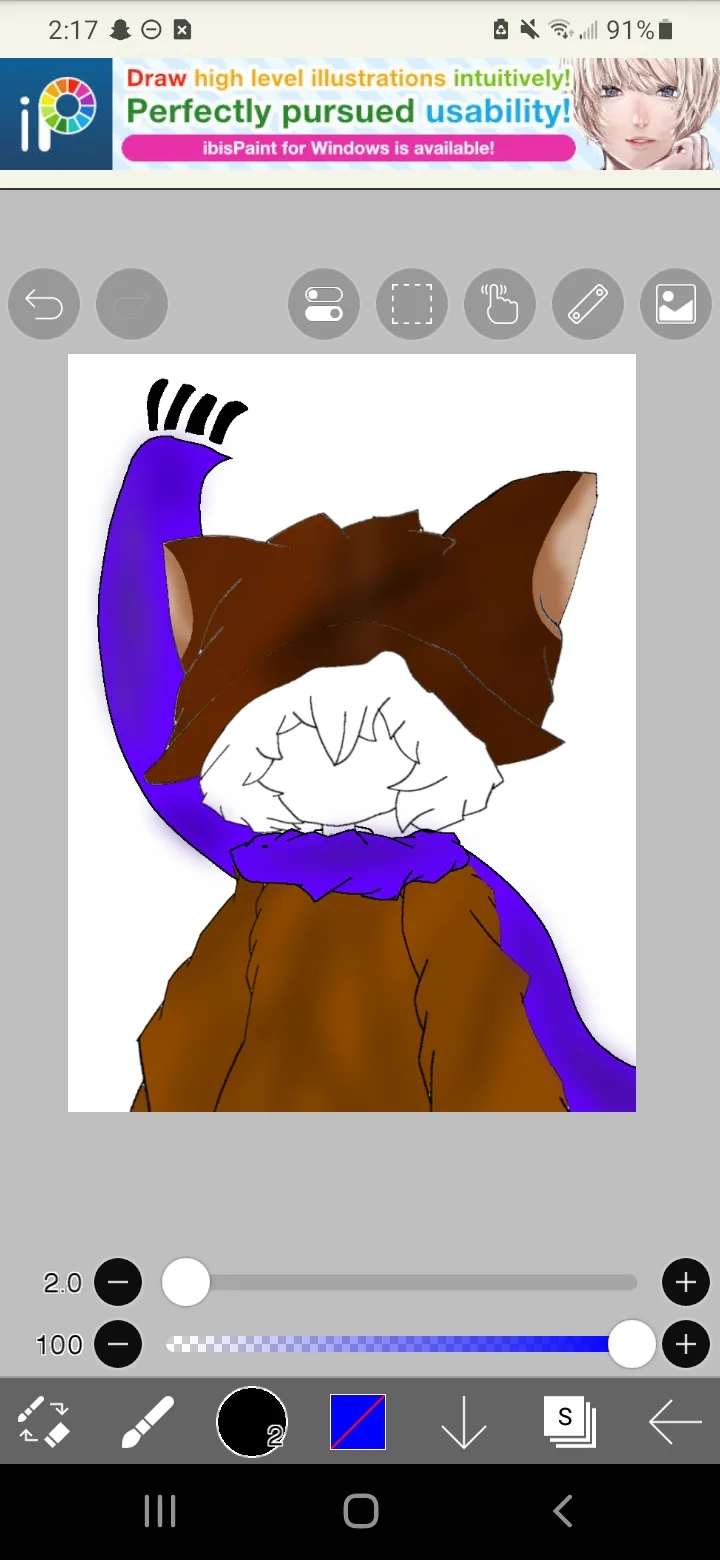Open the brush tool selector

tap(148, 1421)
